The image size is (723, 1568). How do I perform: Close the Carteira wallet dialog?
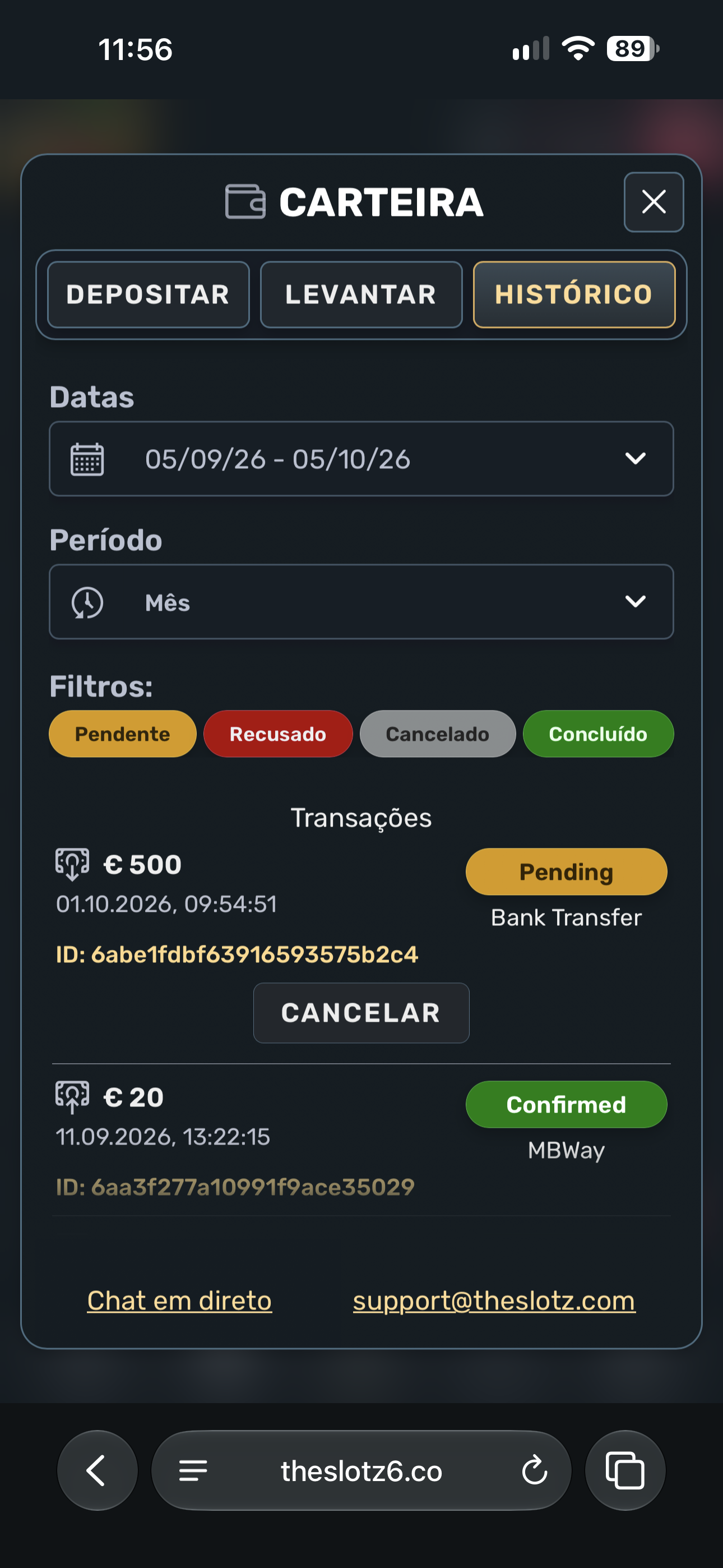pos(654,202)
